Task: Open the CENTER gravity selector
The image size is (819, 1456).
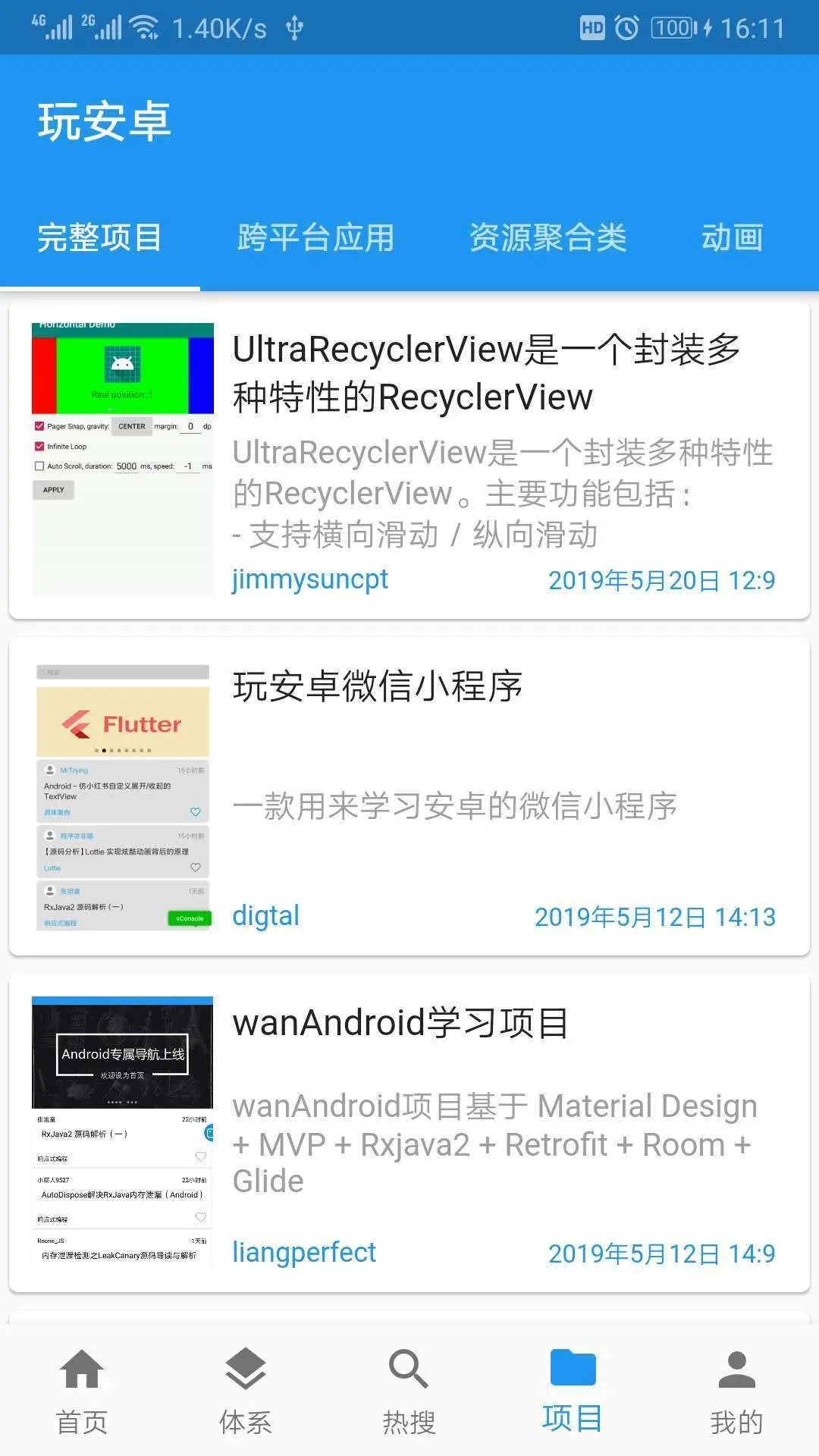Action: [130, 426]
